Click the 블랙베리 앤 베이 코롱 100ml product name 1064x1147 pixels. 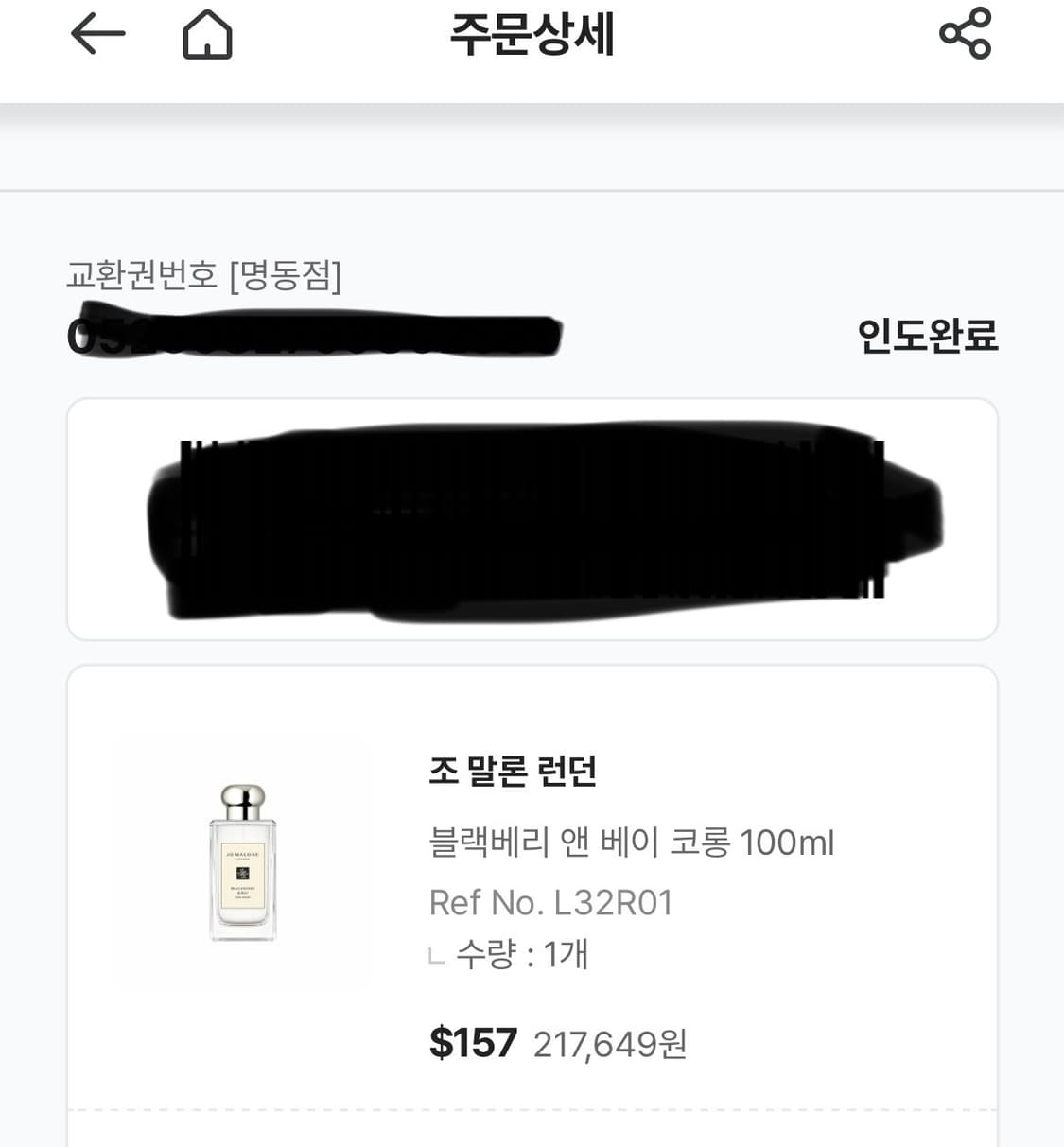click(x=632, y=843)
